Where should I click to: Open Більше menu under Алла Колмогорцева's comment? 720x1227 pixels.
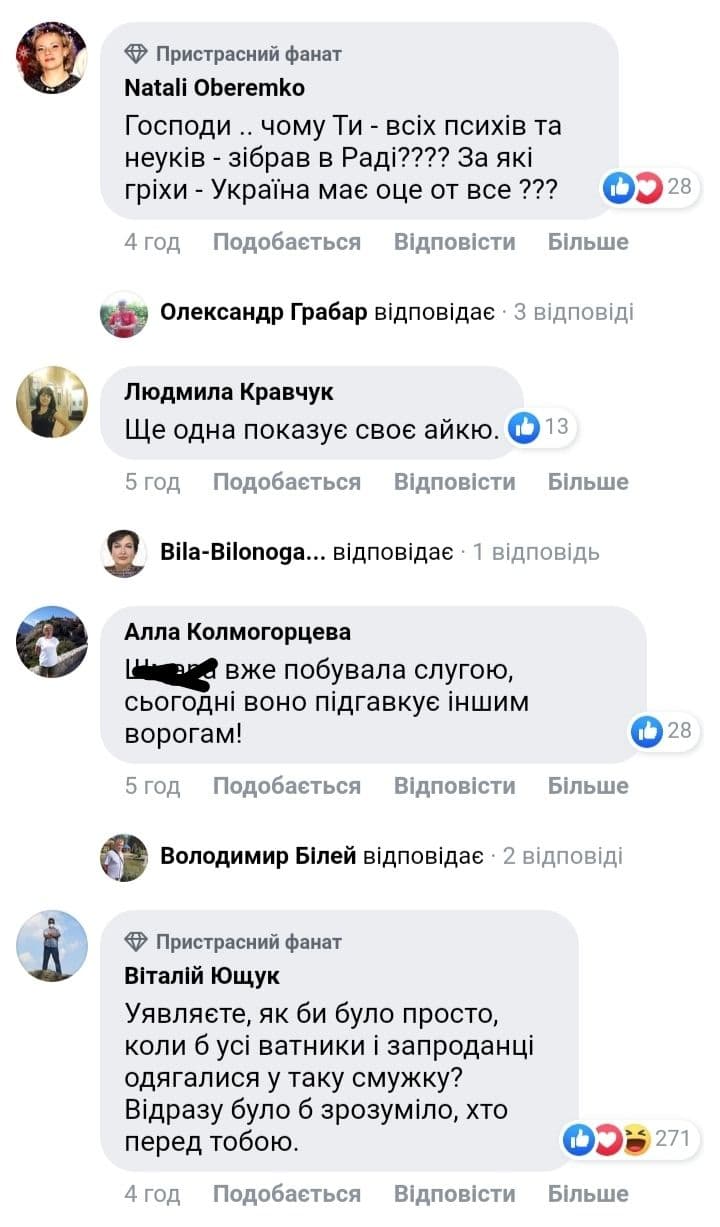click(x=588, y=786)
